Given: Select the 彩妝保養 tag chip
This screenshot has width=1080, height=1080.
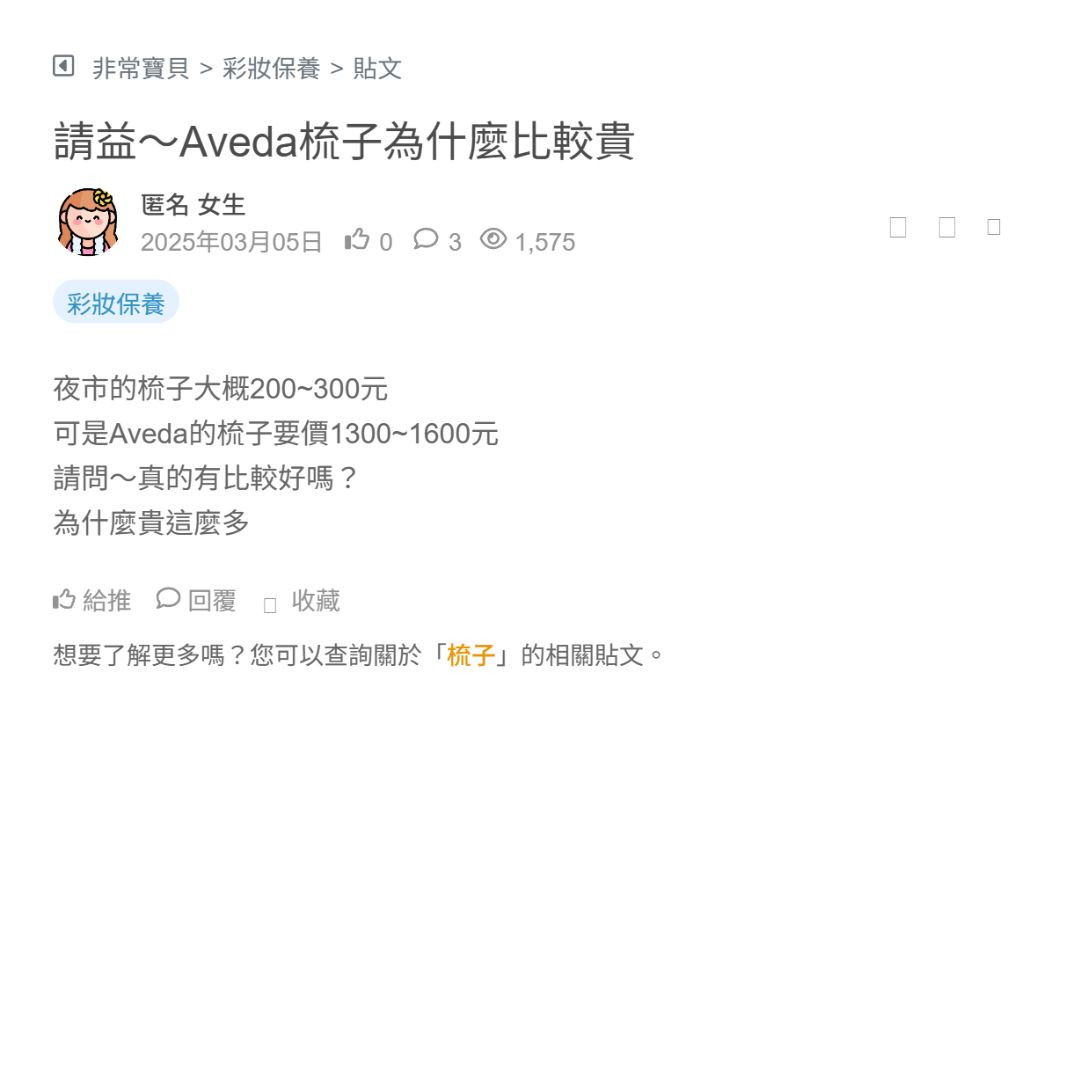Looking at the screenshot, I should pos(116,304).
